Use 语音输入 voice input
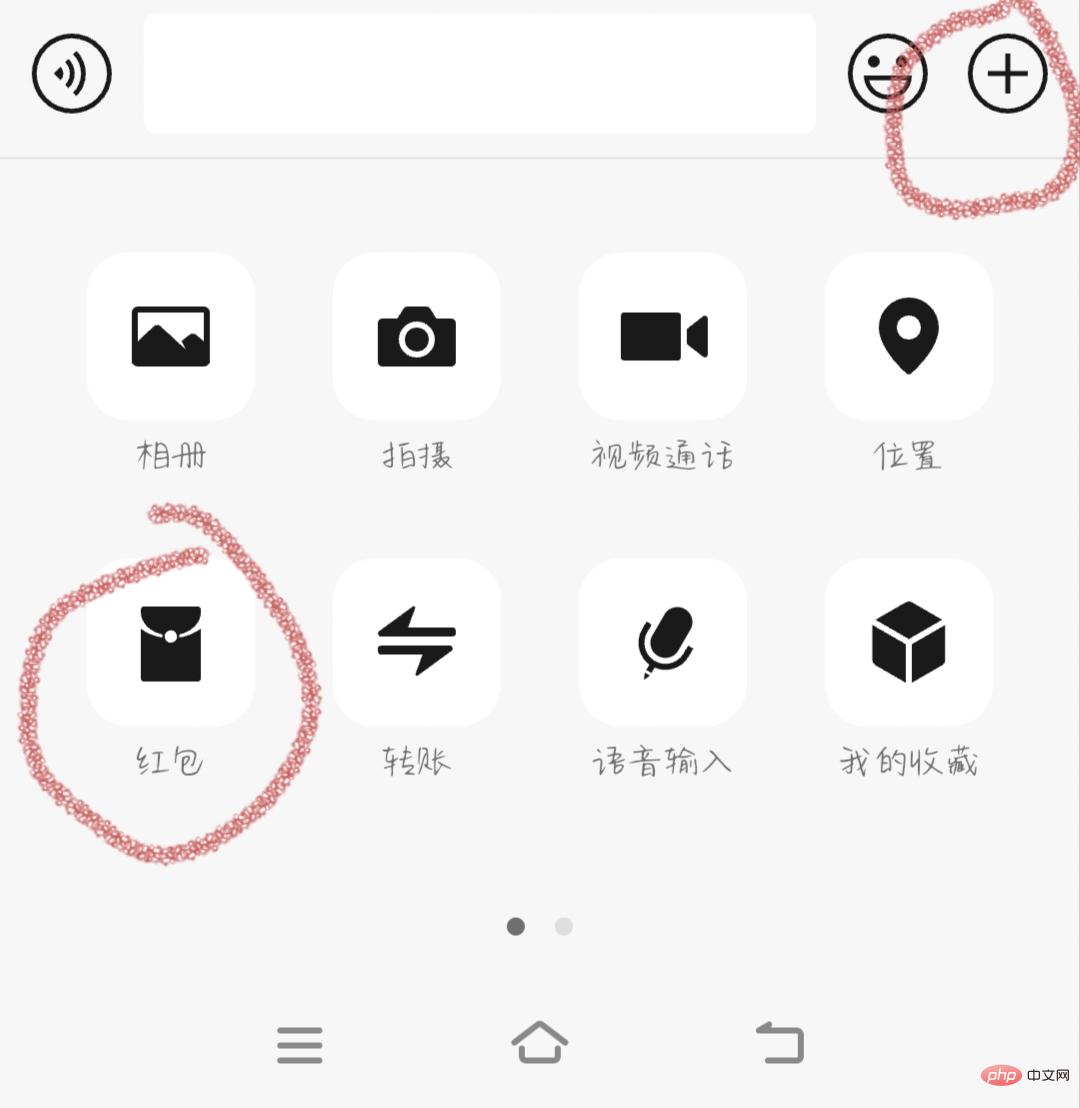Screen dimensions: 1080x1108 click(x=663, y=643)
